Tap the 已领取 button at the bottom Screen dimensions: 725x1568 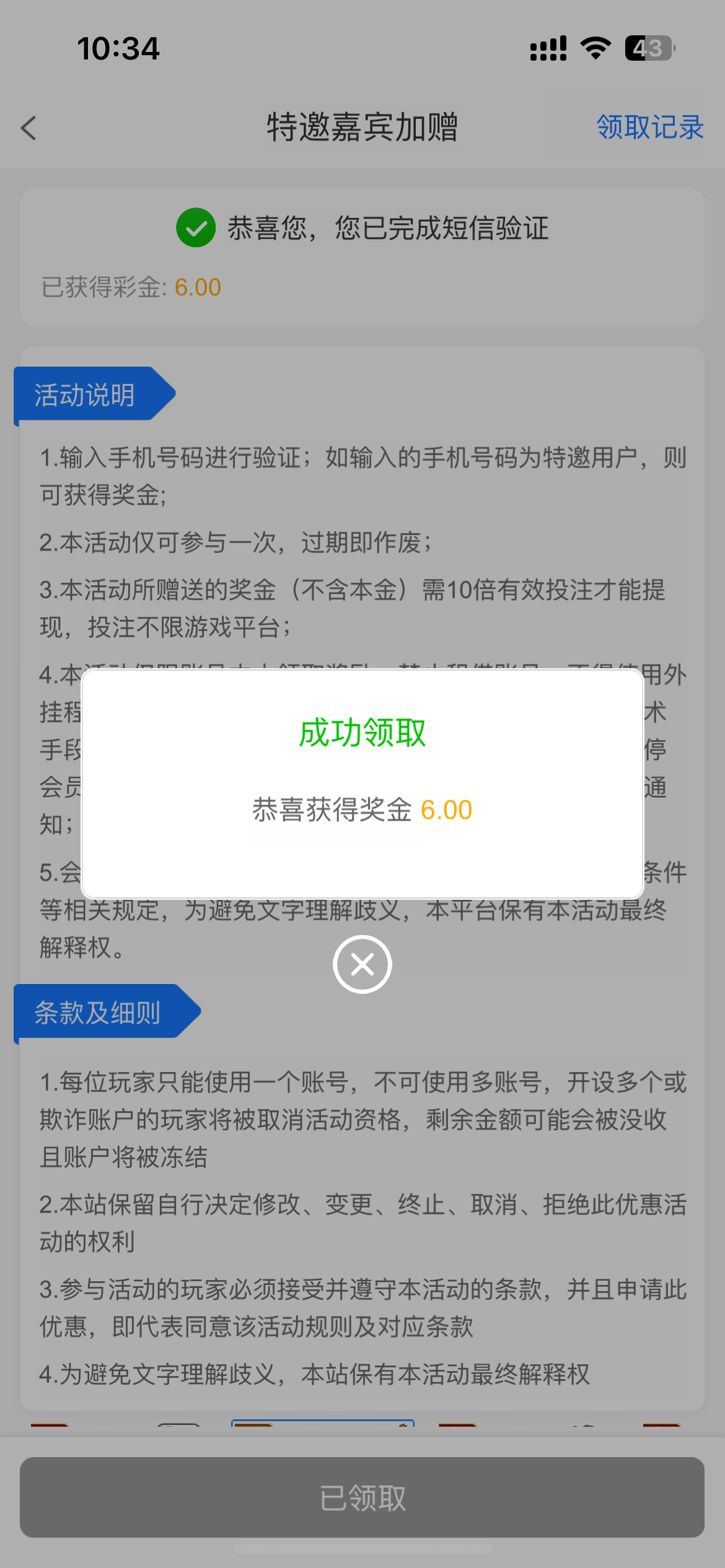[362, 1497]
